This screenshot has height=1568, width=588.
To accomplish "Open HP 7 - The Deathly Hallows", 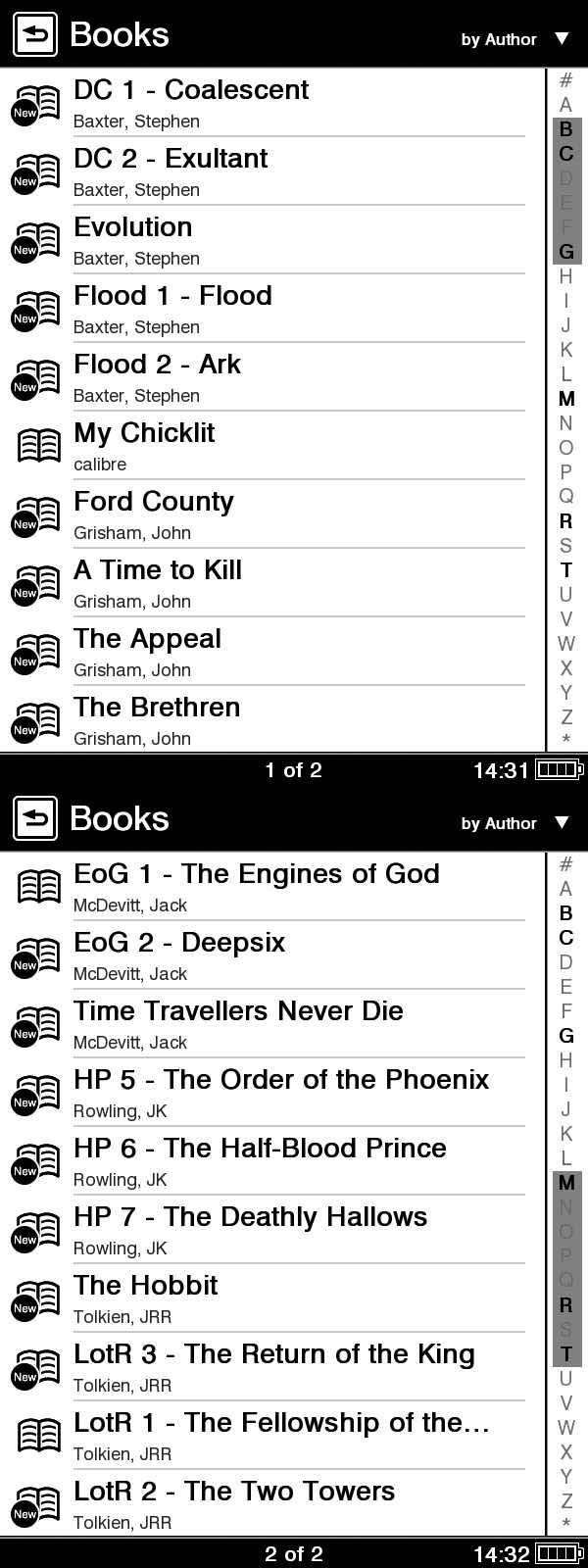I will [x=250, y=1217].
